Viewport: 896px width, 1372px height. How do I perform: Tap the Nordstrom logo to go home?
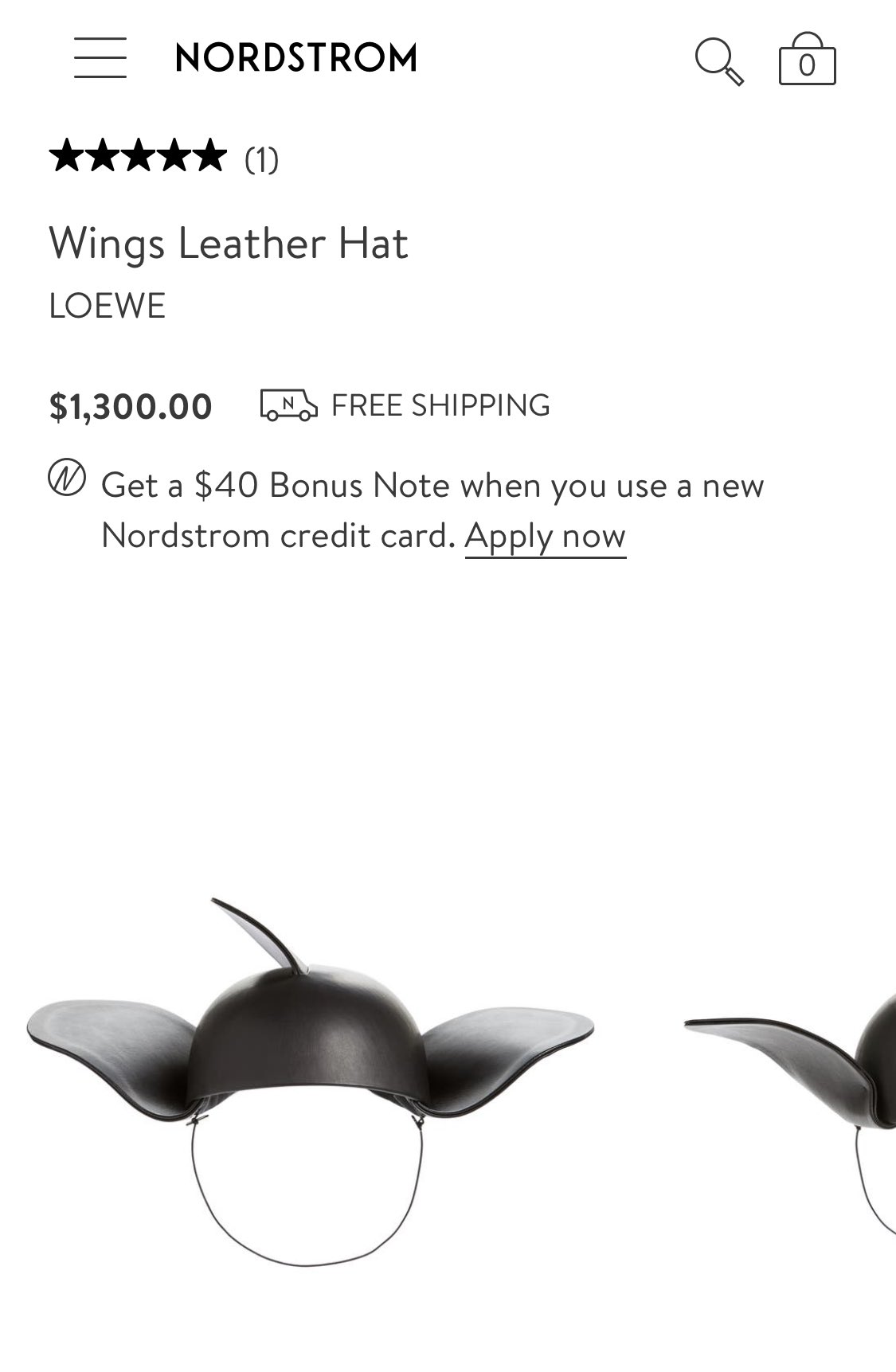click(295, 57)
